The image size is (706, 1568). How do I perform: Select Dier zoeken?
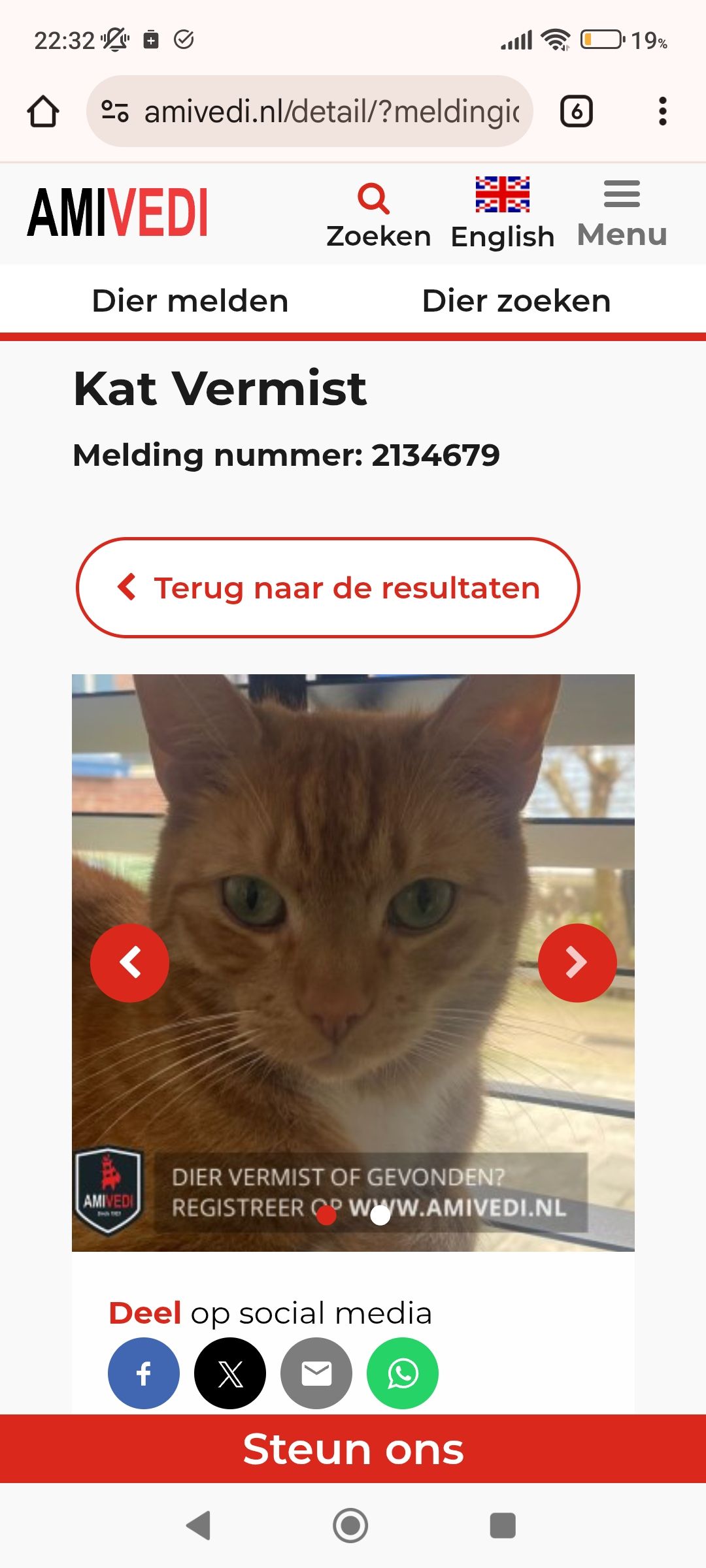(516, 301)
